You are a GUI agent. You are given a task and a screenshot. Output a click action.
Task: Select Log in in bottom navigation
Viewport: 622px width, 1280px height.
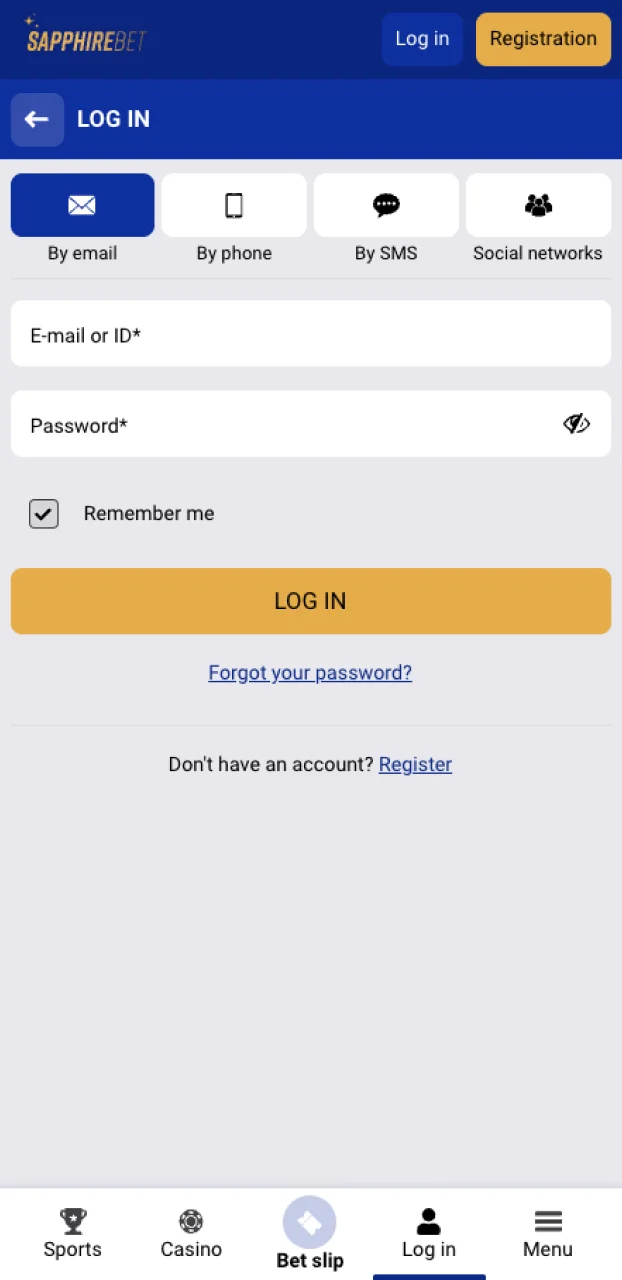tap(429, 1234)
